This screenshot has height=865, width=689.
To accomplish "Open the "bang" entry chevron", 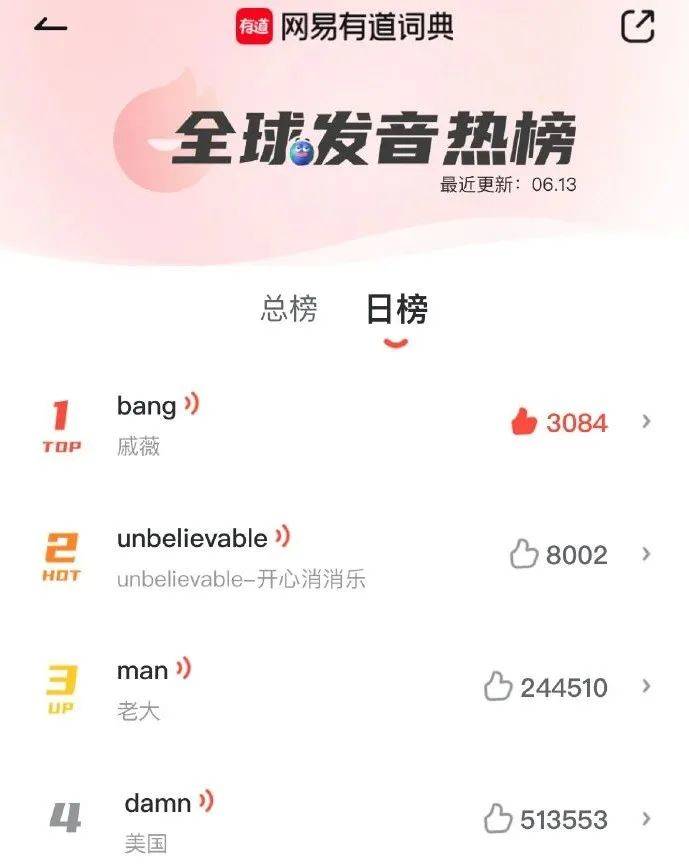I will click(x=646, y=422).
